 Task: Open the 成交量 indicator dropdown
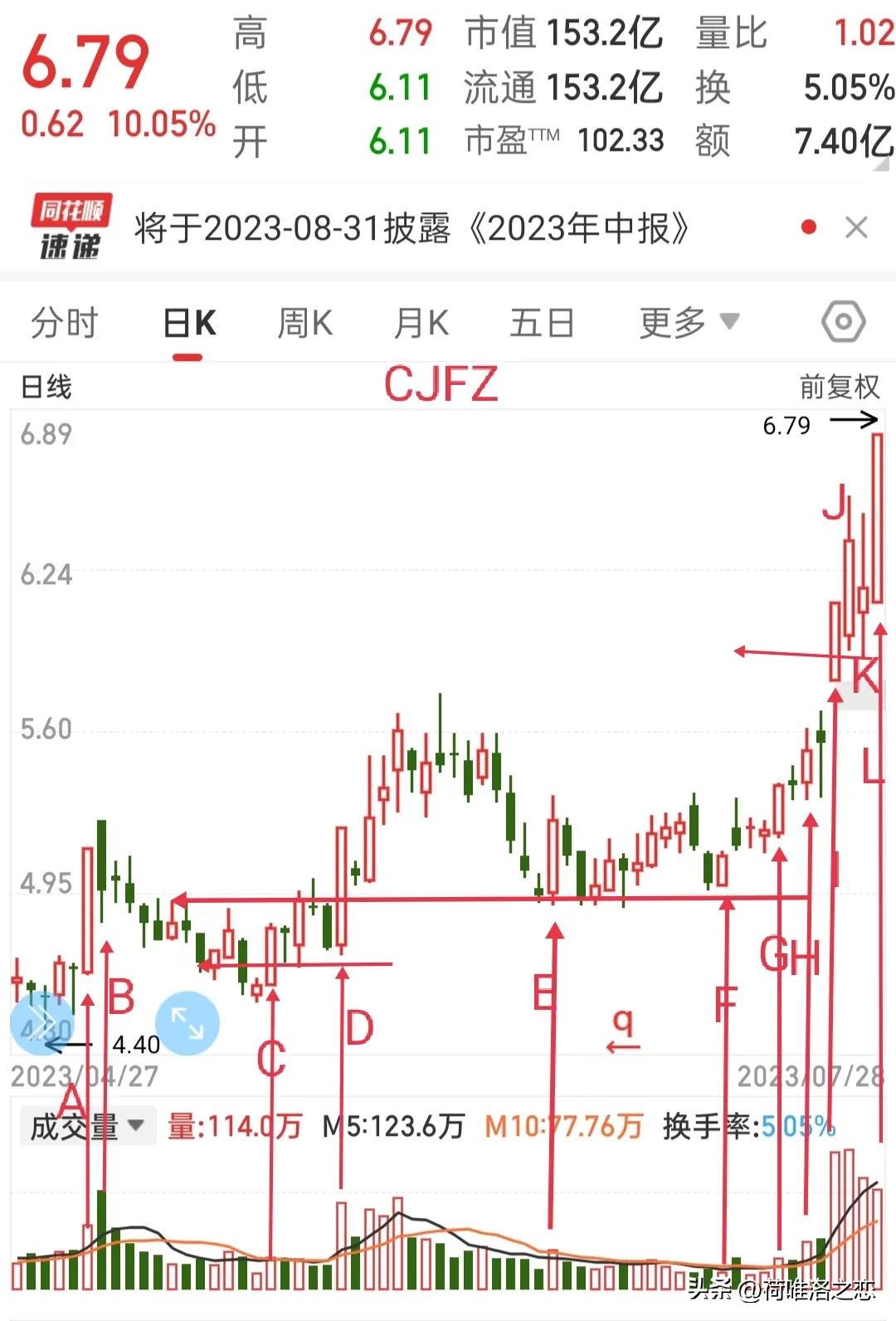coord(85,1126)
